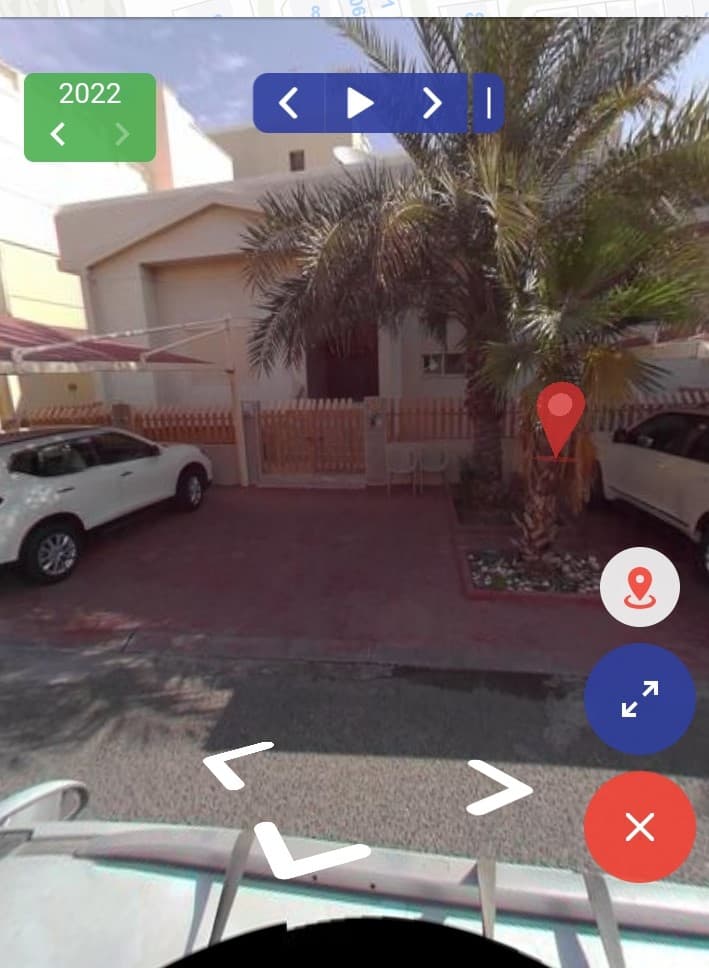Tap the vertical bar at the toolbar's end
The image size is (709, 968).
pos(489,103)
